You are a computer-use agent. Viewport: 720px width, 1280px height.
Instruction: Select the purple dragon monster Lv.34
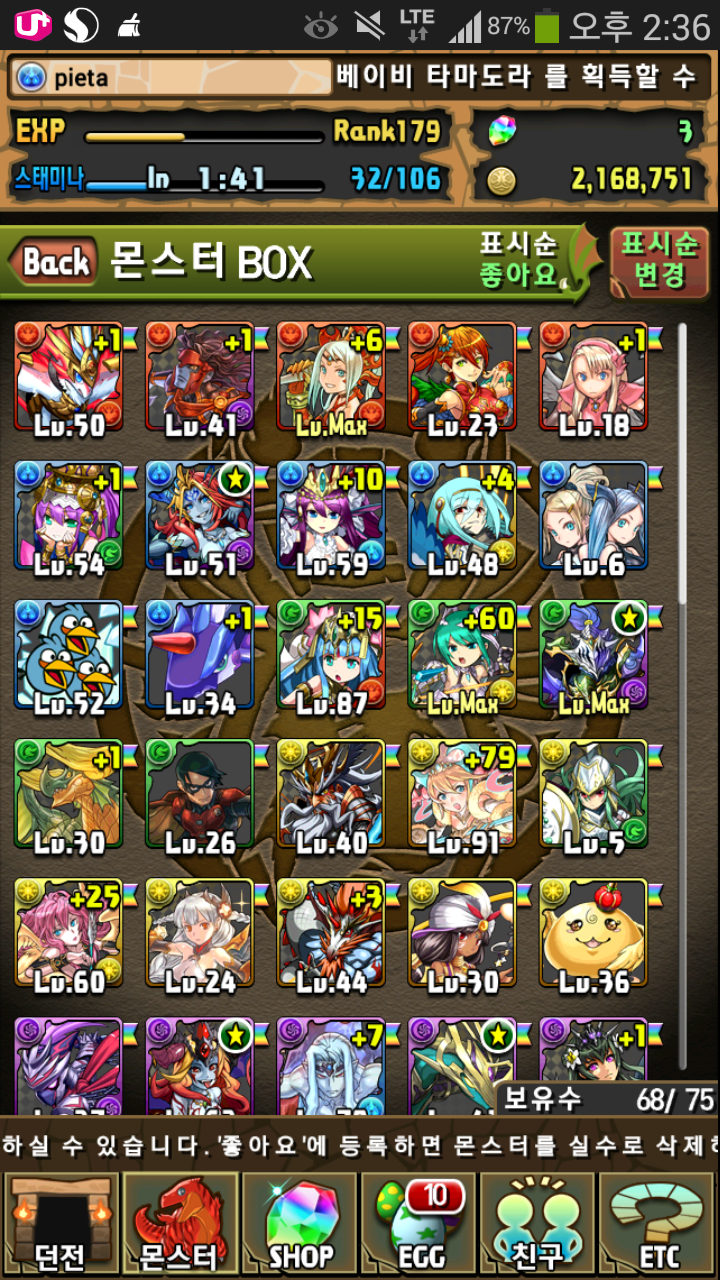pyautogui.click(x=200, y=656)
